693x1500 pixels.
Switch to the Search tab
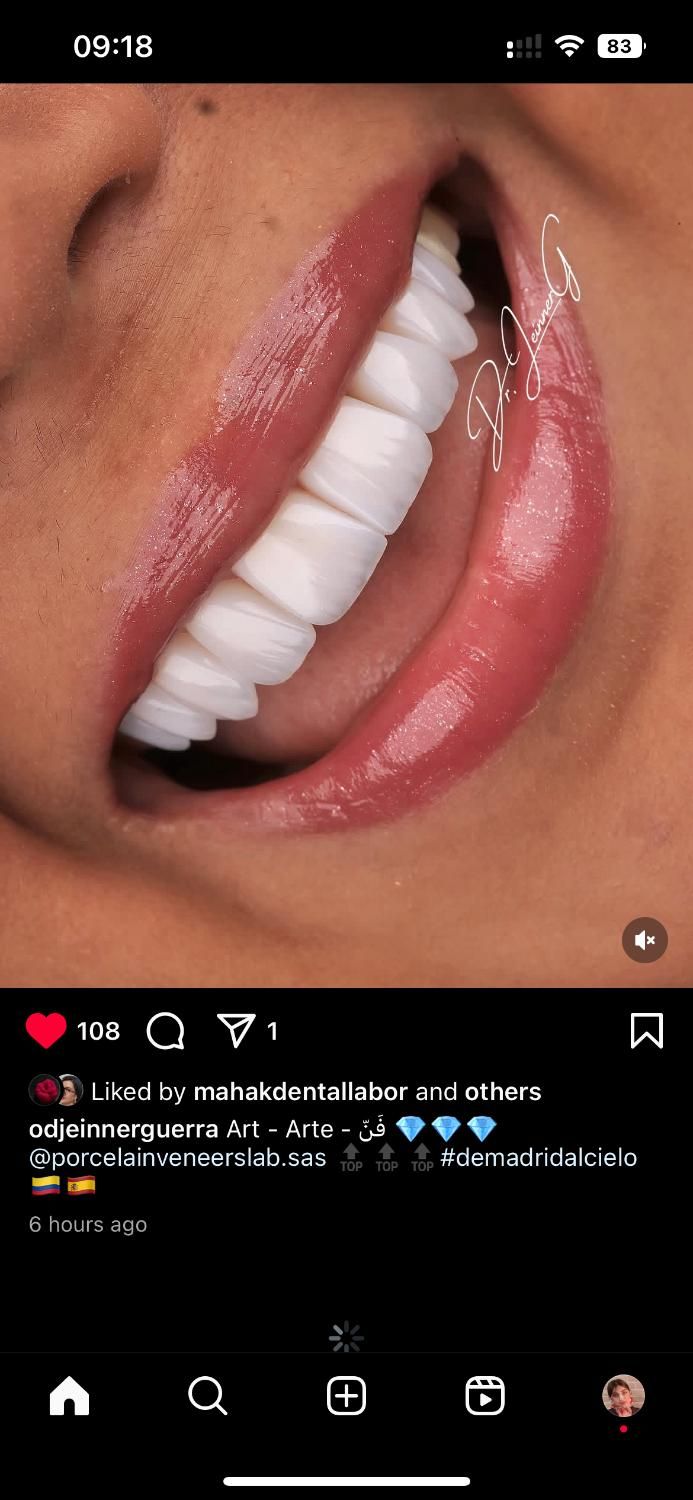tap(207, 1396)
